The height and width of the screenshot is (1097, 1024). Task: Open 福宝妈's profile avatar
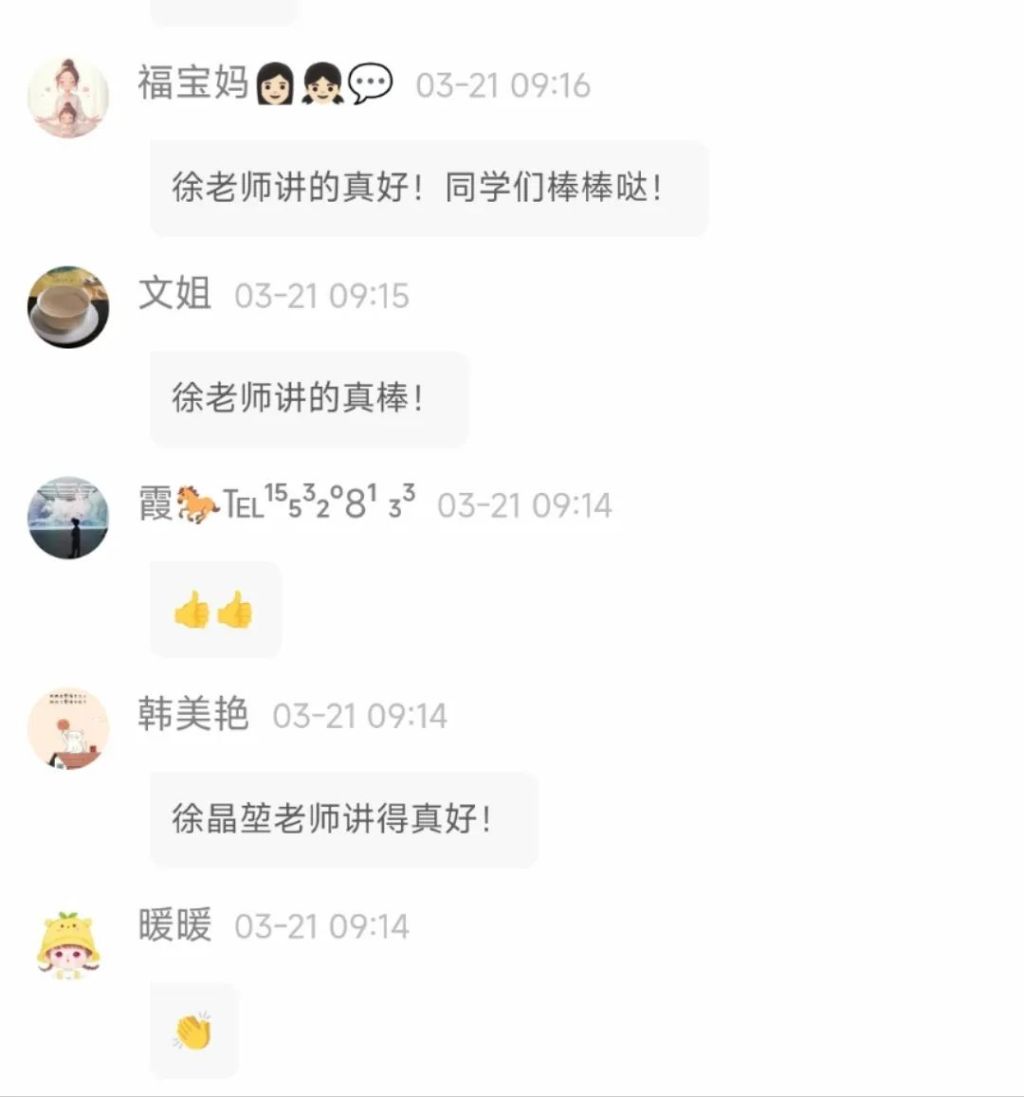tap(68, 97)
